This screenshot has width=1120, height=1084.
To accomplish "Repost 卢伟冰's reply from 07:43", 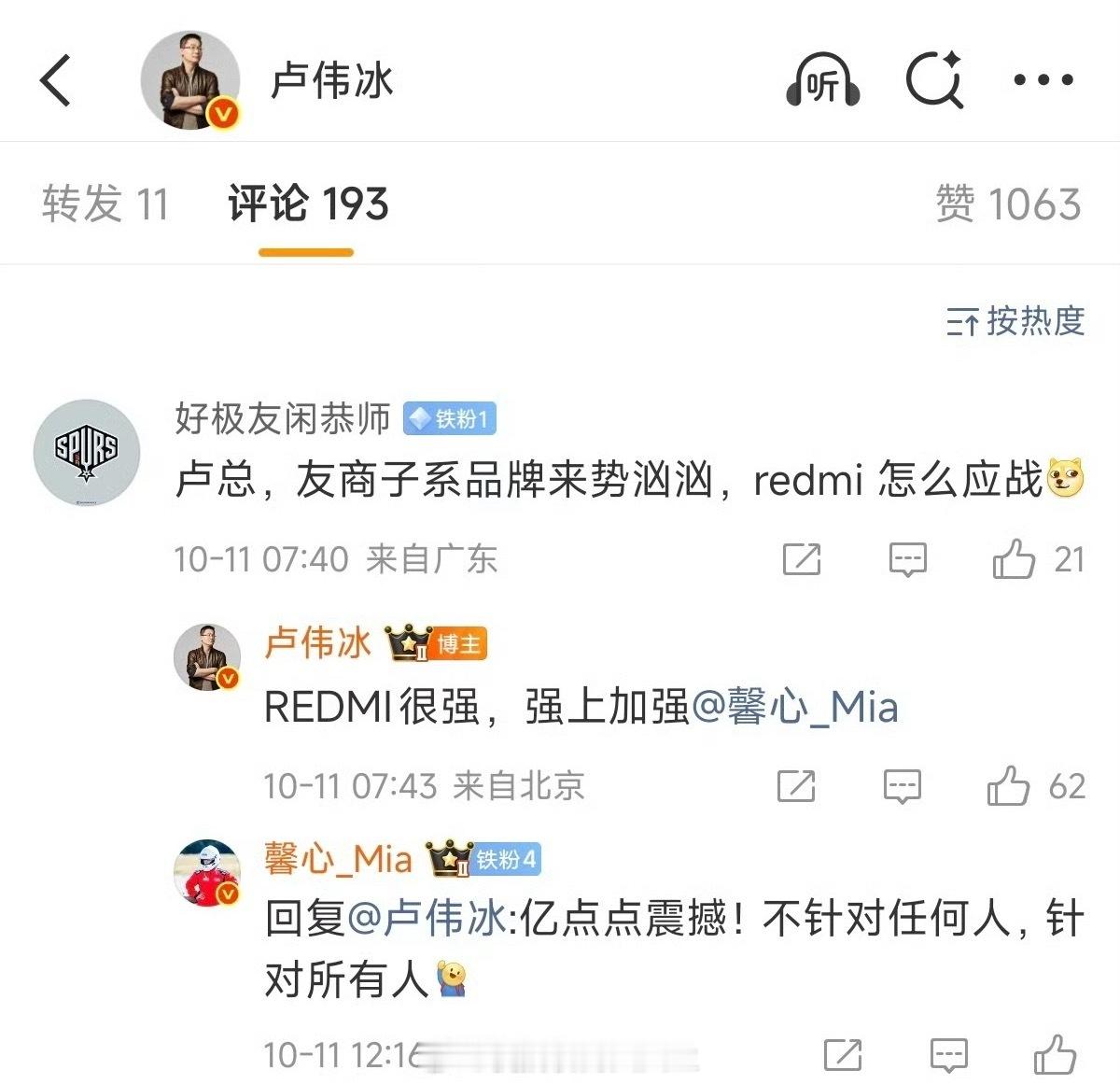I will coord(796,785).
